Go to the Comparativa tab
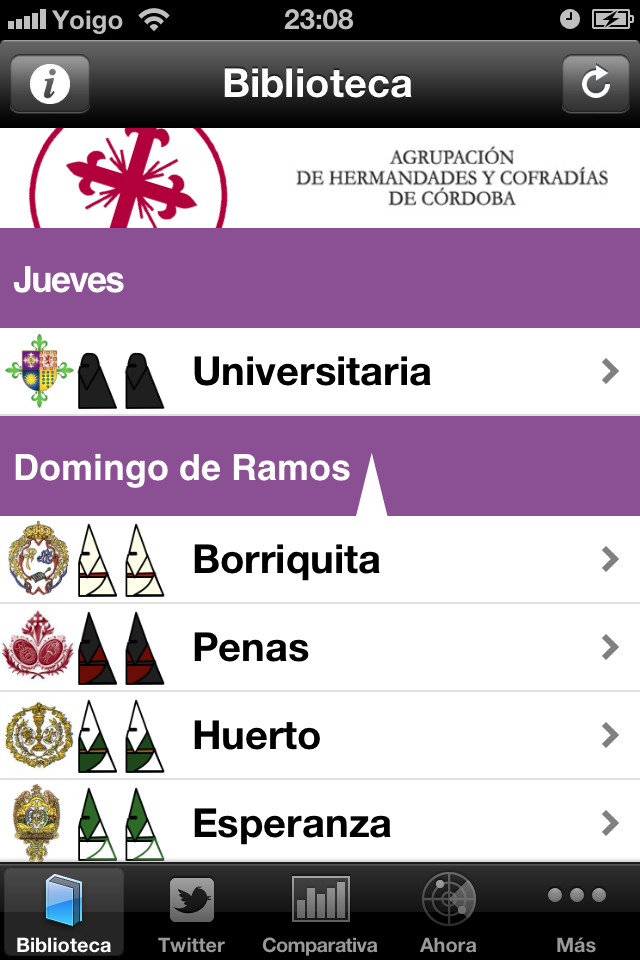640x960 pixels. (x=320, y=912)
